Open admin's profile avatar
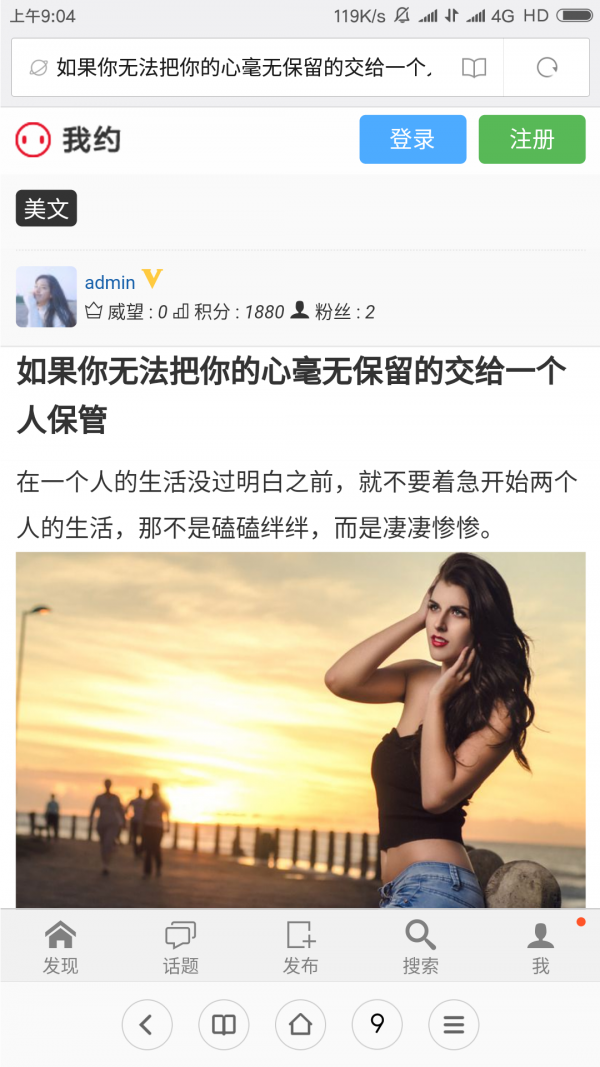This screenshot has height=1067, width=600. (46, 297)
